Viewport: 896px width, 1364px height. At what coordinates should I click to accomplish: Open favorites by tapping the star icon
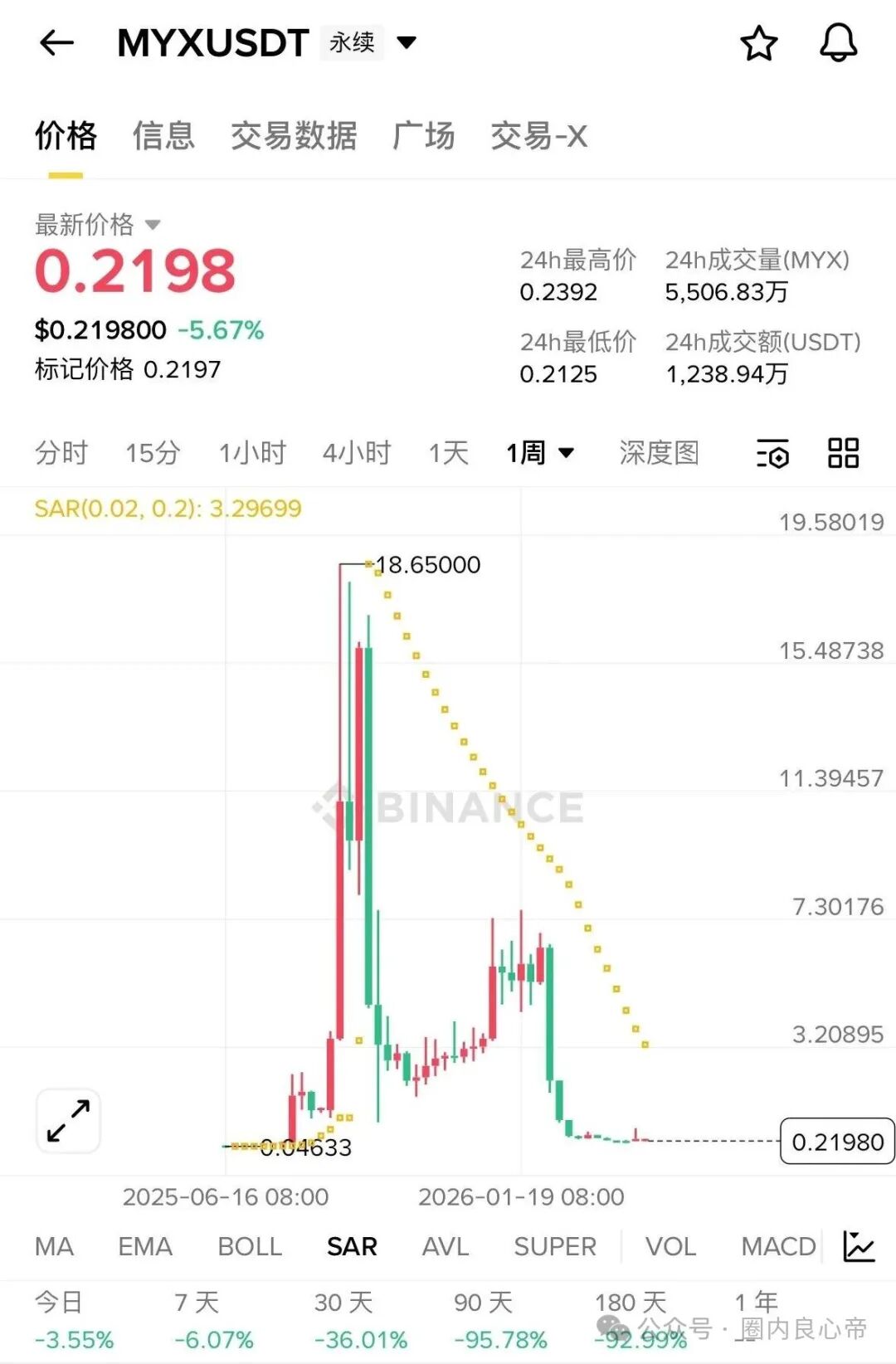tap(759, 42)
